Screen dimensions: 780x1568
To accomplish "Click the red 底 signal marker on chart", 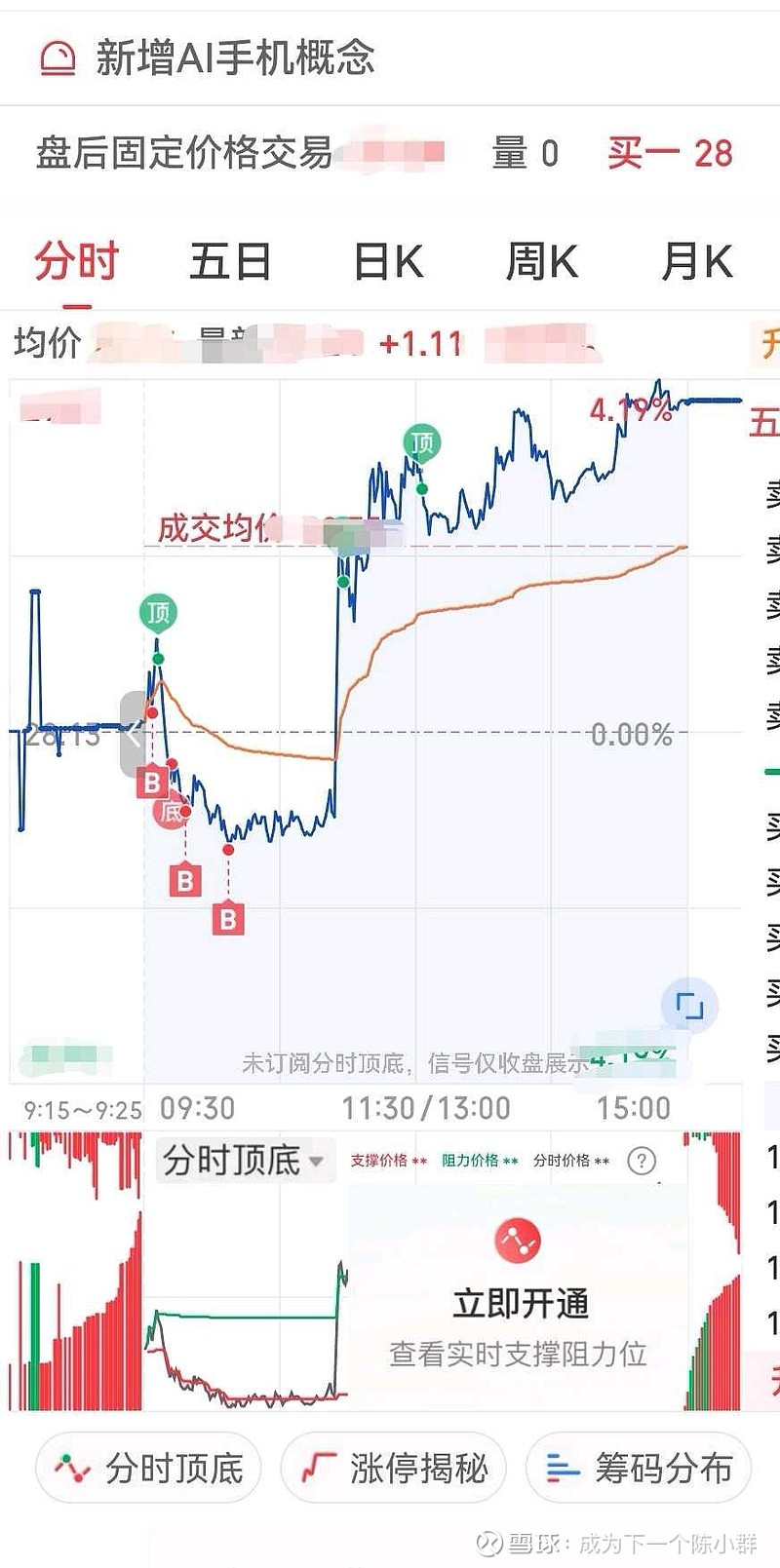I will 170,812.
